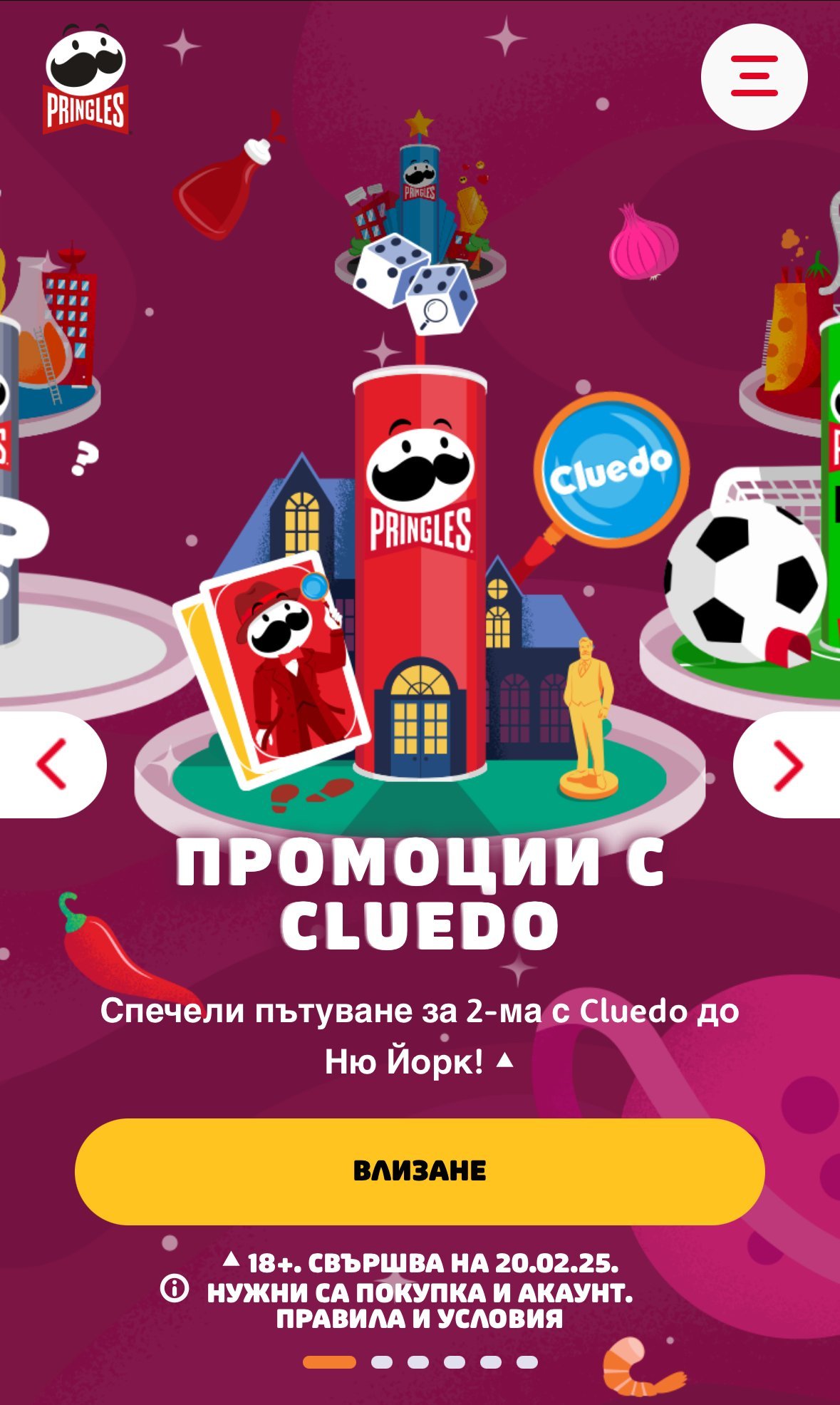Open the hamburger menu

pos(754,76)
